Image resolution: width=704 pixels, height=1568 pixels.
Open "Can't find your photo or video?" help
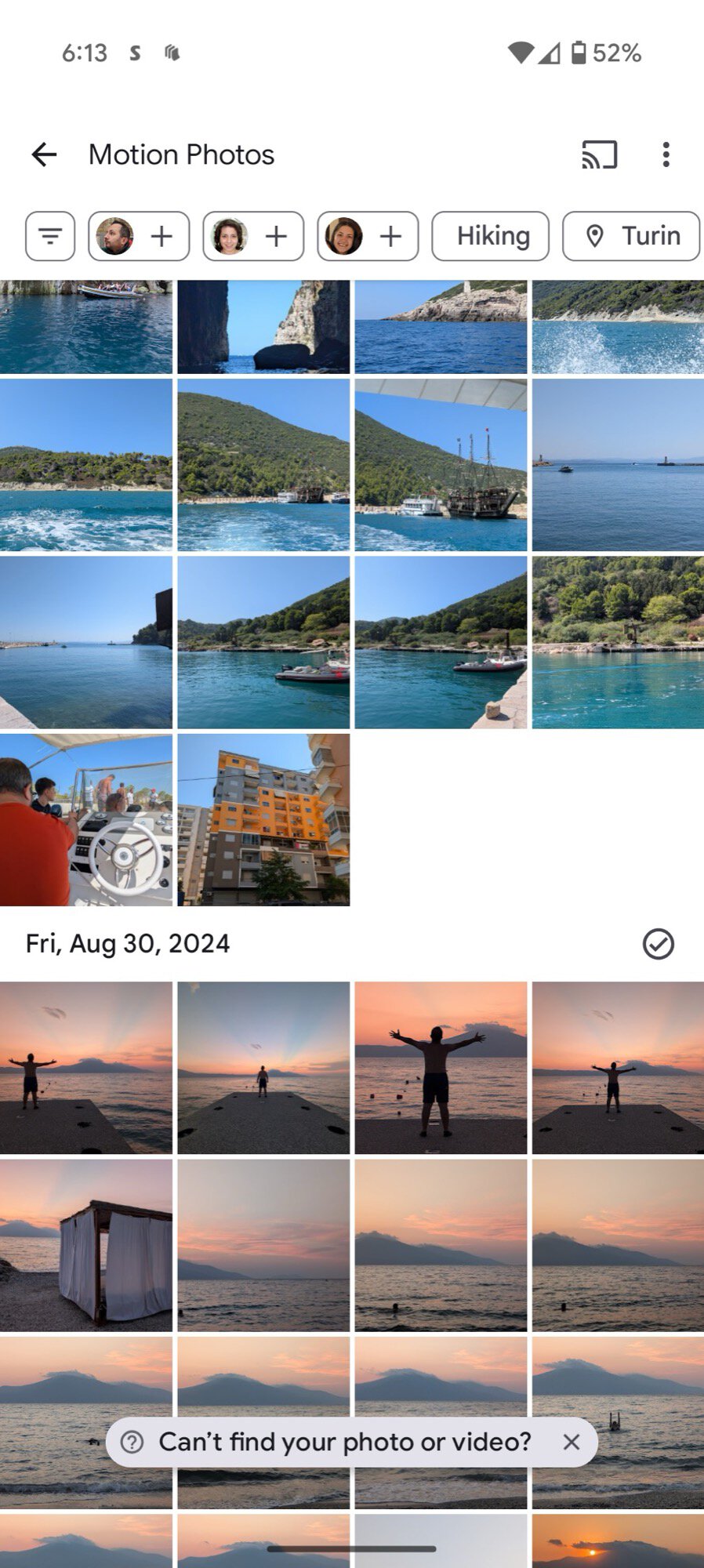pos(345,1442)
